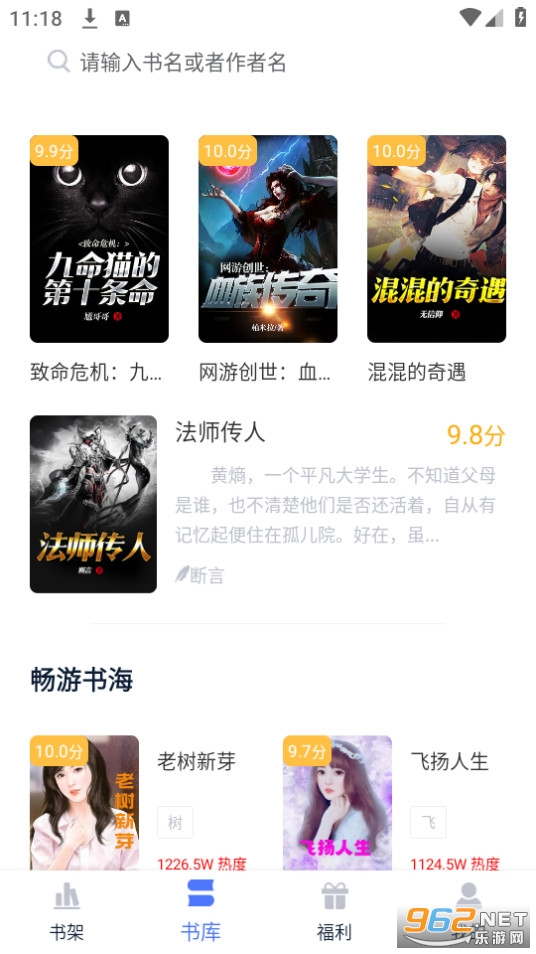Viewport: 536px width, 954px height.
Task: Tap the book search input field
Action: coord(268,62)
